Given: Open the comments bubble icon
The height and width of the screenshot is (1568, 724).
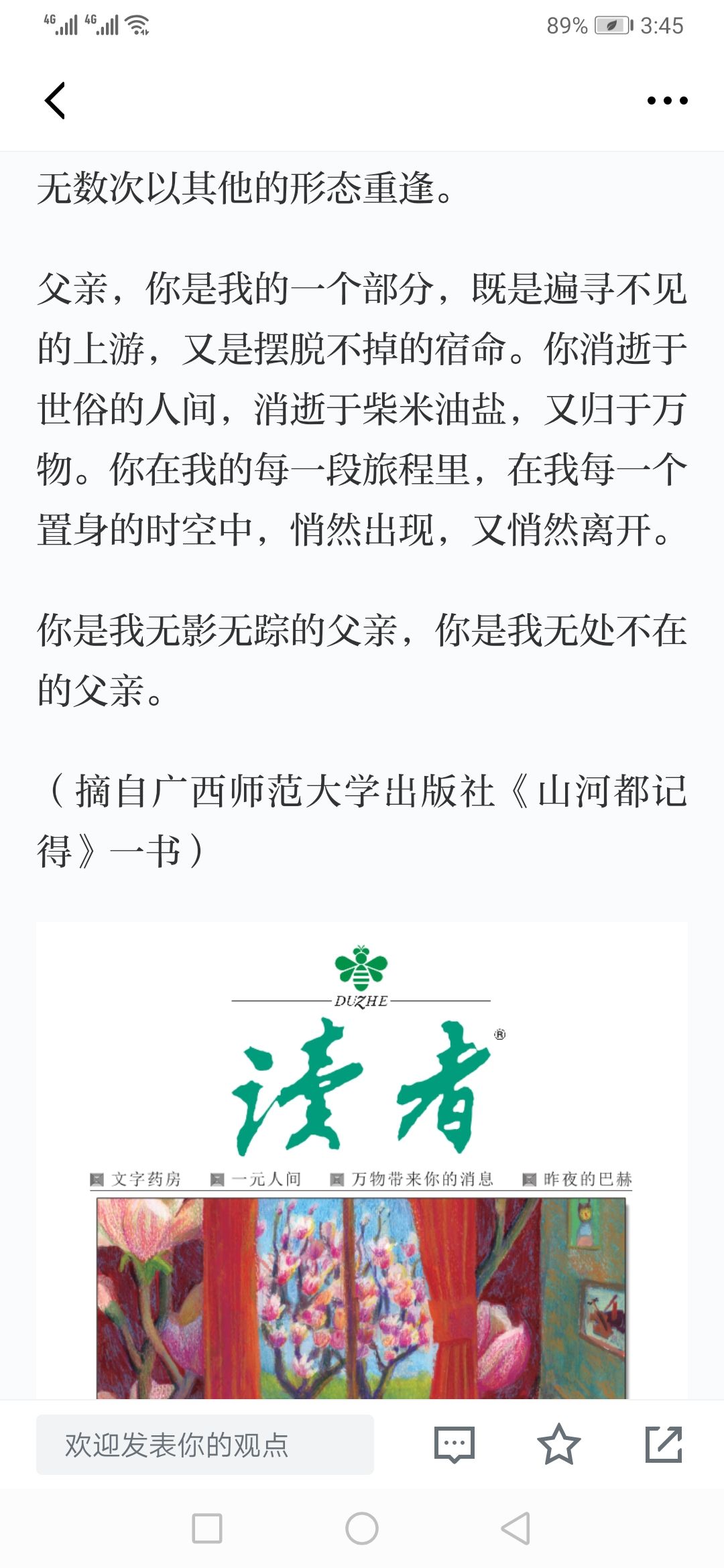Looking at the screenshot, I should pos(455,1445).
